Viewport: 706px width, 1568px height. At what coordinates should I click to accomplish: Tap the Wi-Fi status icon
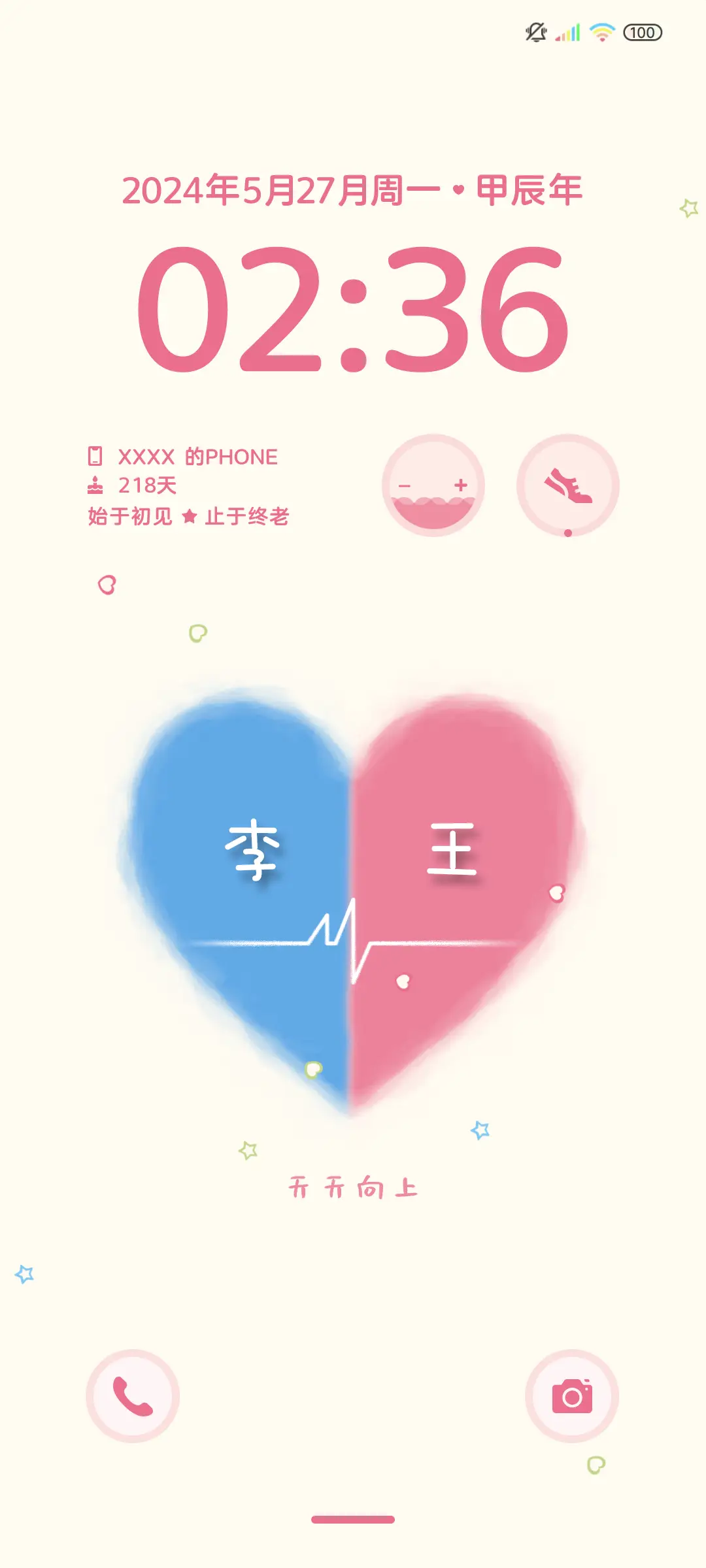602,31
